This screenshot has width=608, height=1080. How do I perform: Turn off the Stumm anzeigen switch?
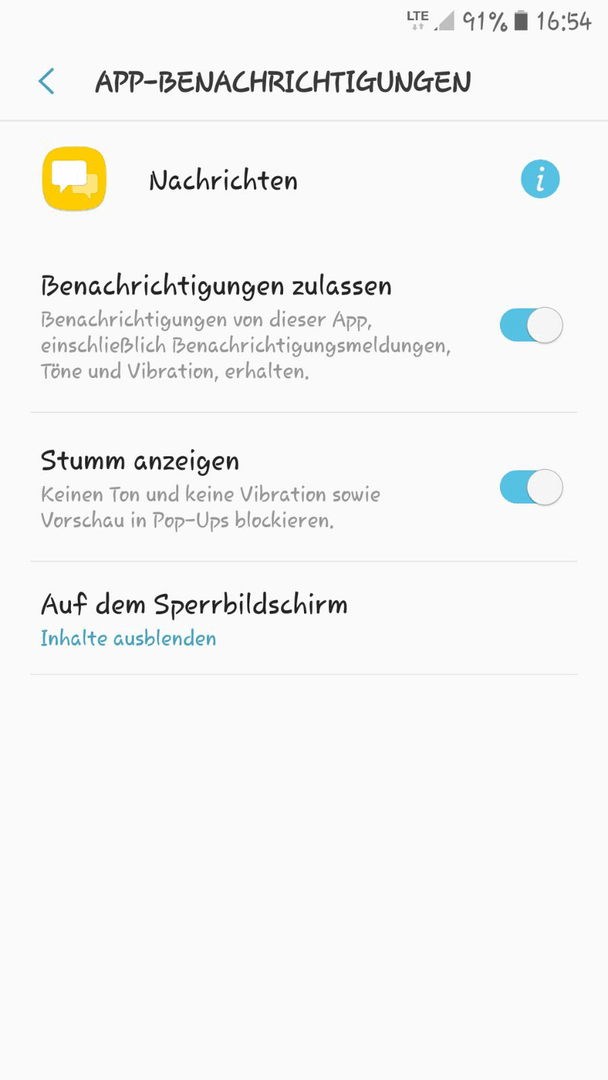(531, 487)
